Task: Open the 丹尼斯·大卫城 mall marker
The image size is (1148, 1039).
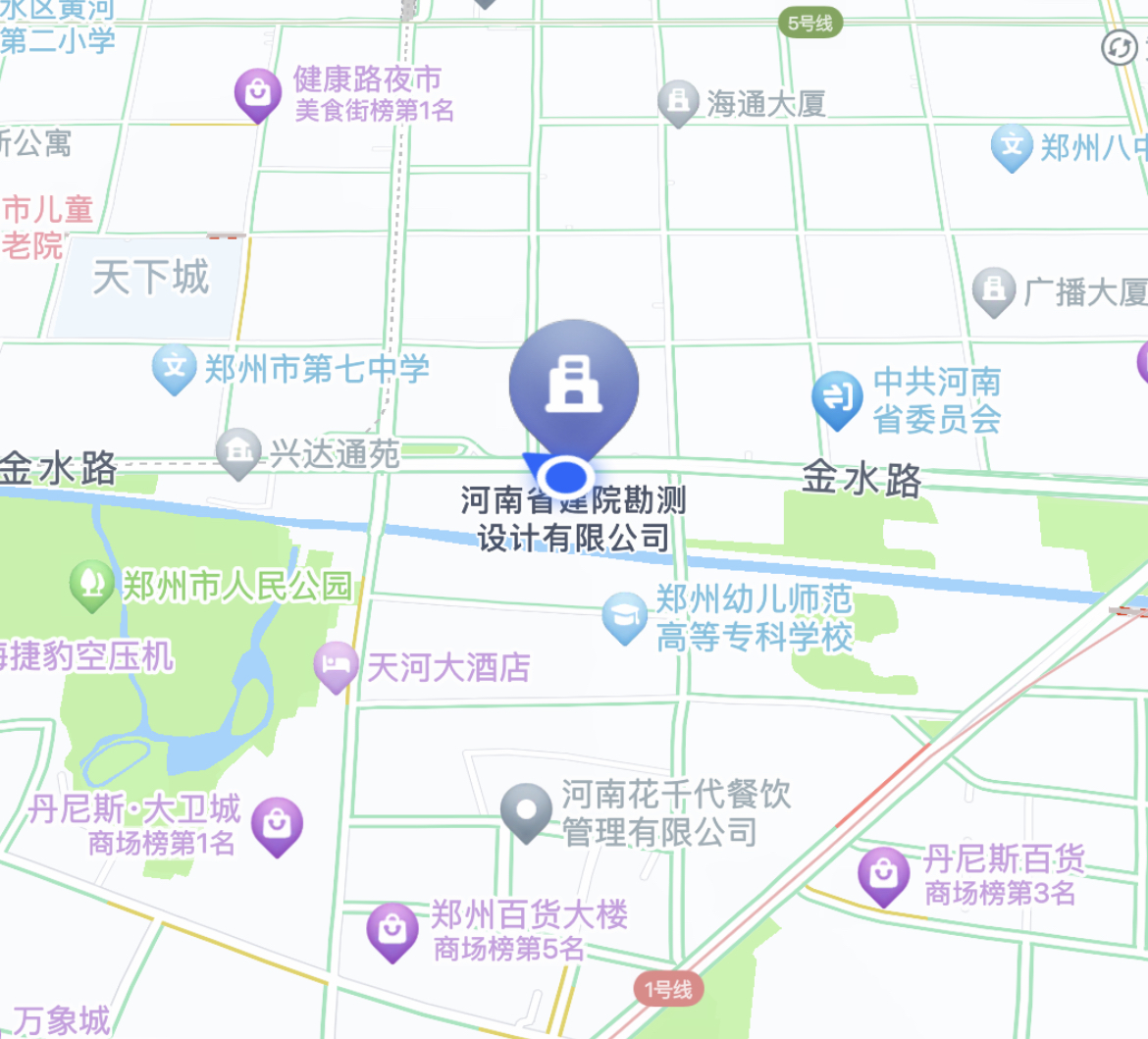Action: pyautogui.click(x=277, y=823)
